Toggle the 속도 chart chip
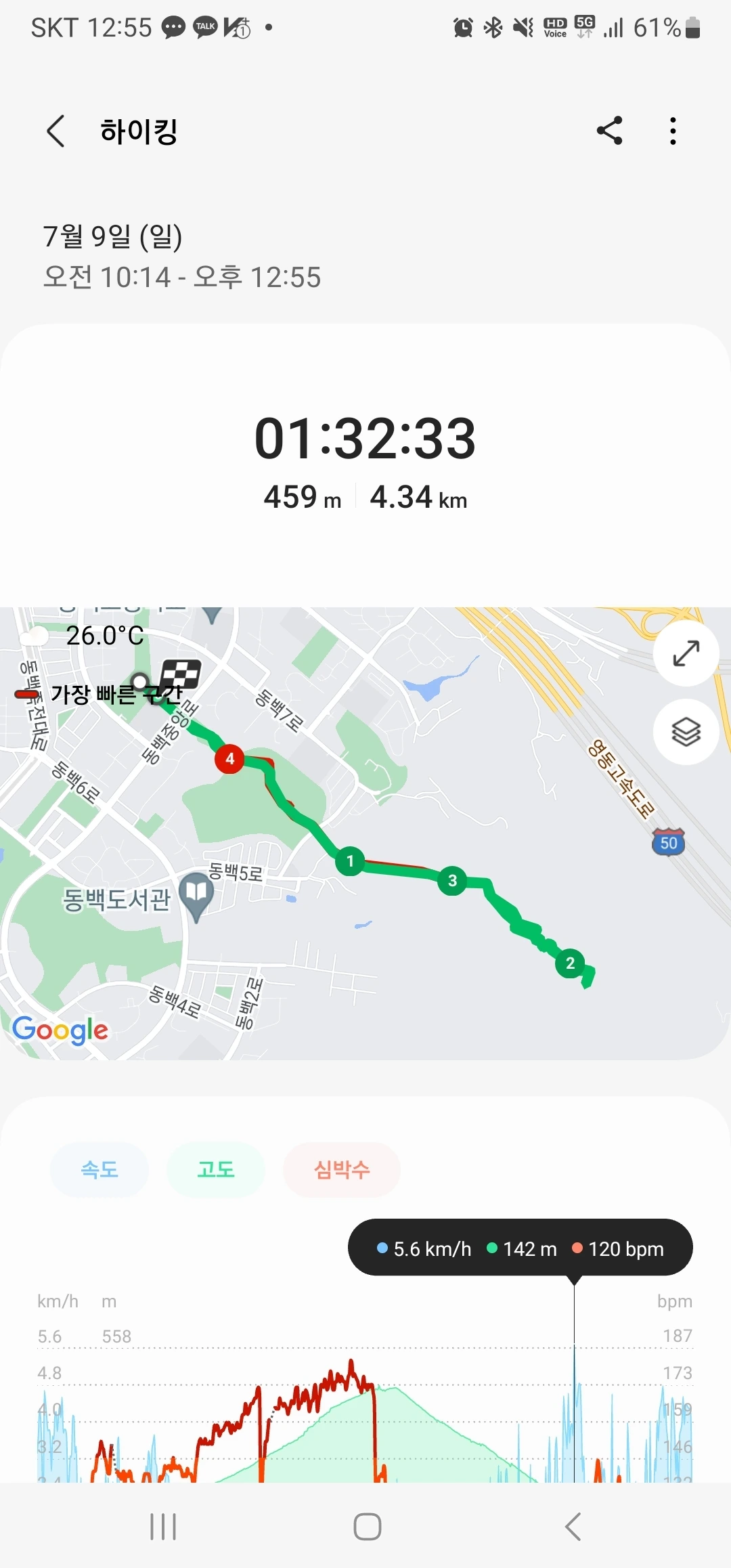This screenshot has height=1568, width=731. [x=99, y=1169]
